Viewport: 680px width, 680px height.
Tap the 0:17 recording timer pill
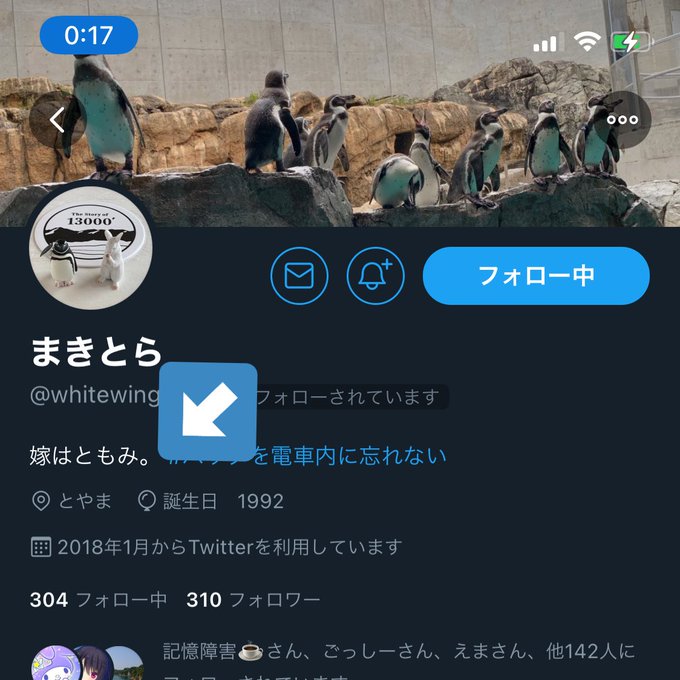click(89, 35)
